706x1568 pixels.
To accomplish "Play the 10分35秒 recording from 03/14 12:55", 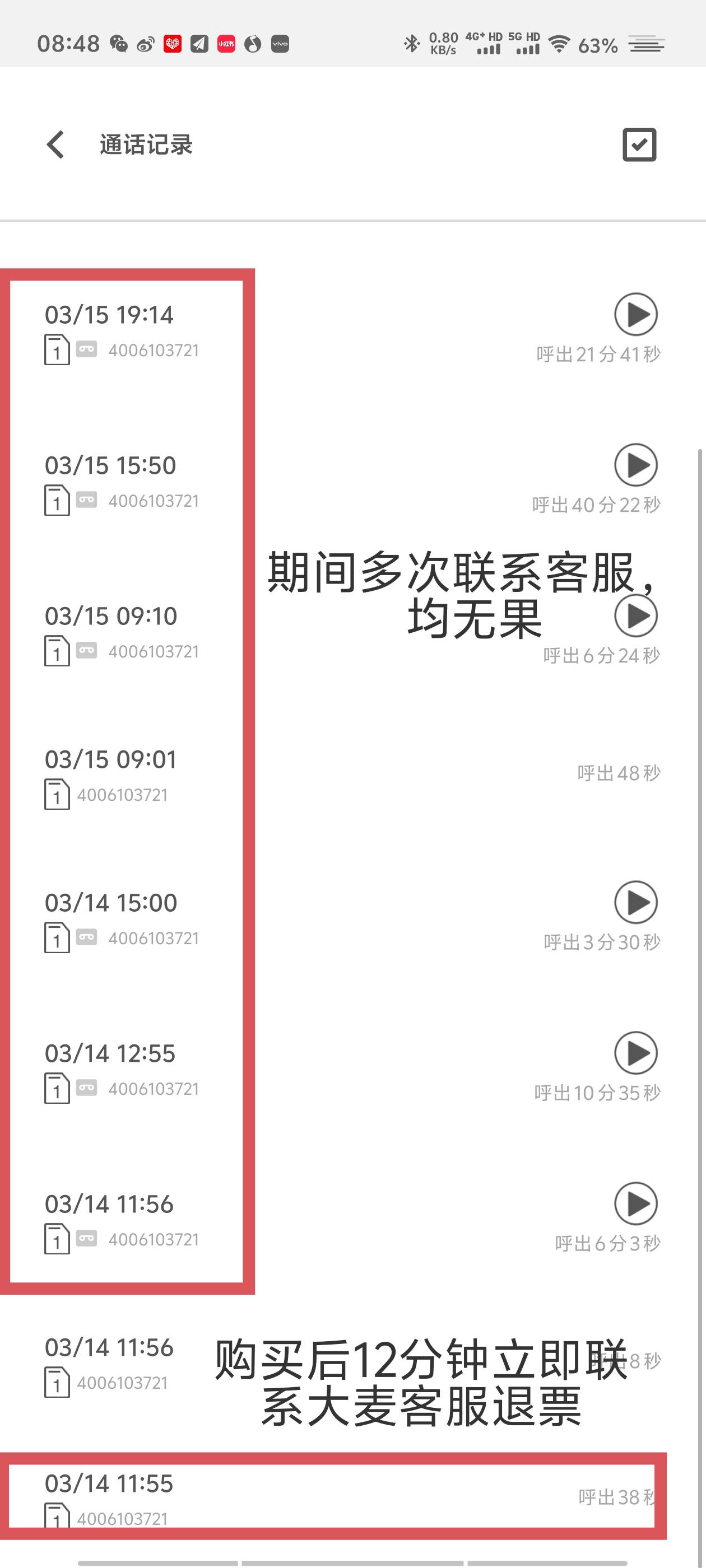I will pos(635,1052).
